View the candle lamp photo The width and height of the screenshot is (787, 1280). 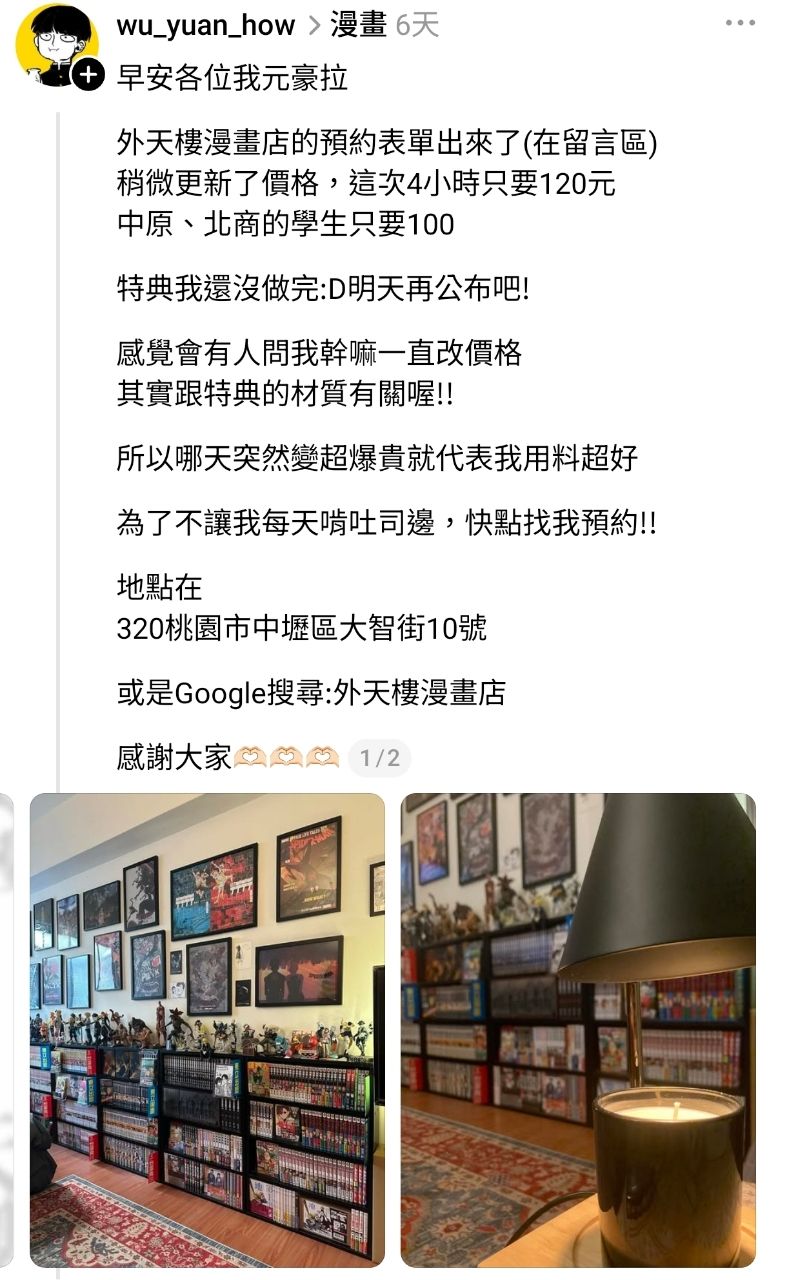pos(578,1030)
